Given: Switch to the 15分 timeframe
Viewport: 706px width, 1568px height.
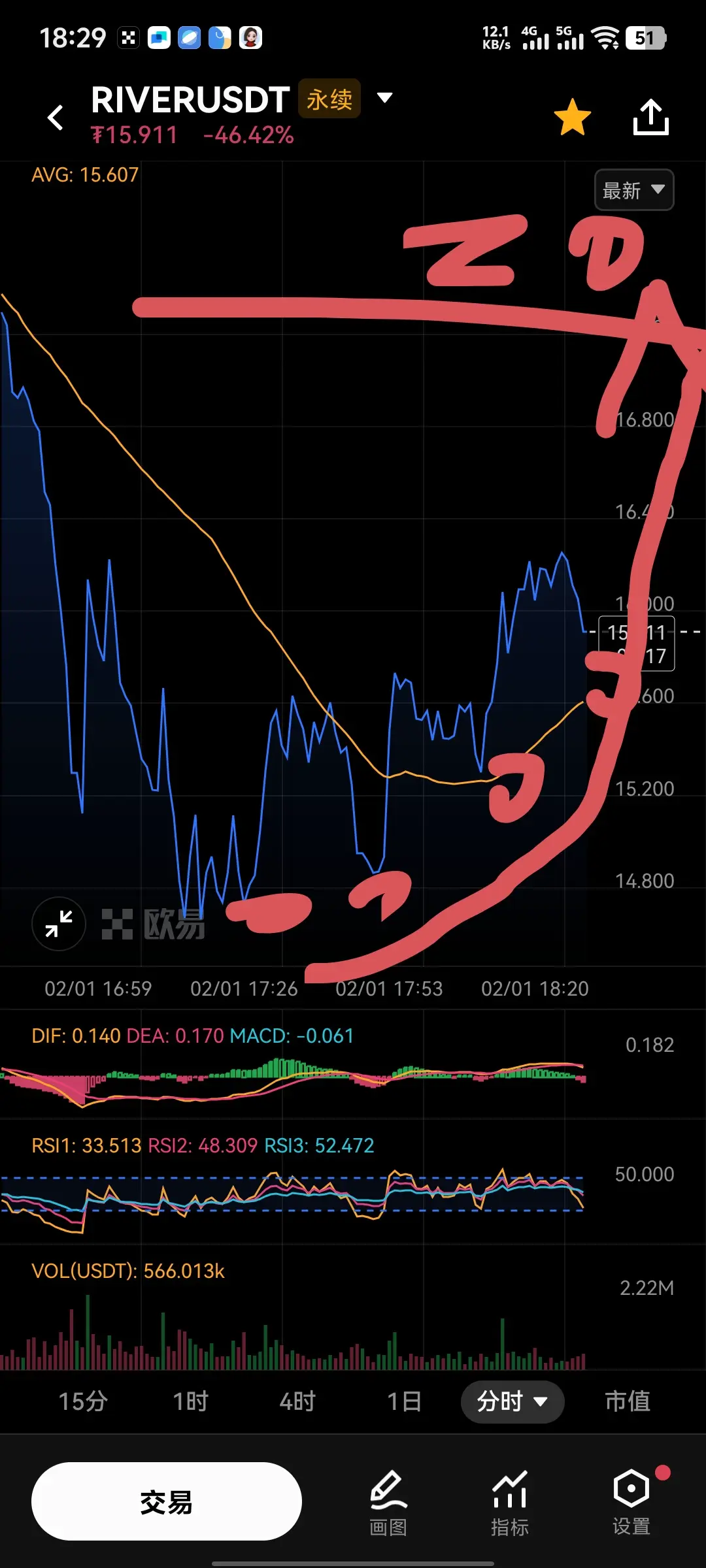Looking at the screenshot, I should (83, 1402).
